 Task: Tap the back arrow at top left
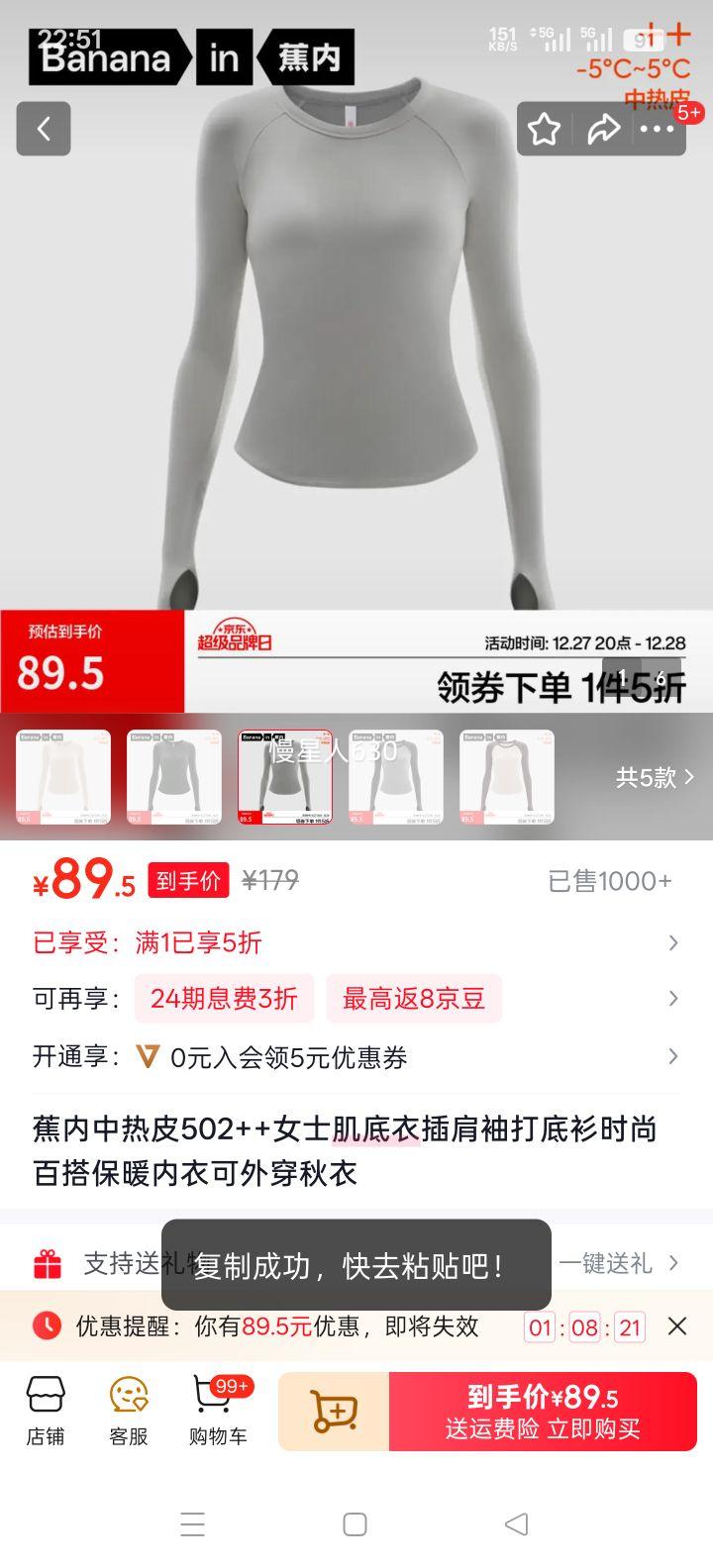click(x=43, y=129)
